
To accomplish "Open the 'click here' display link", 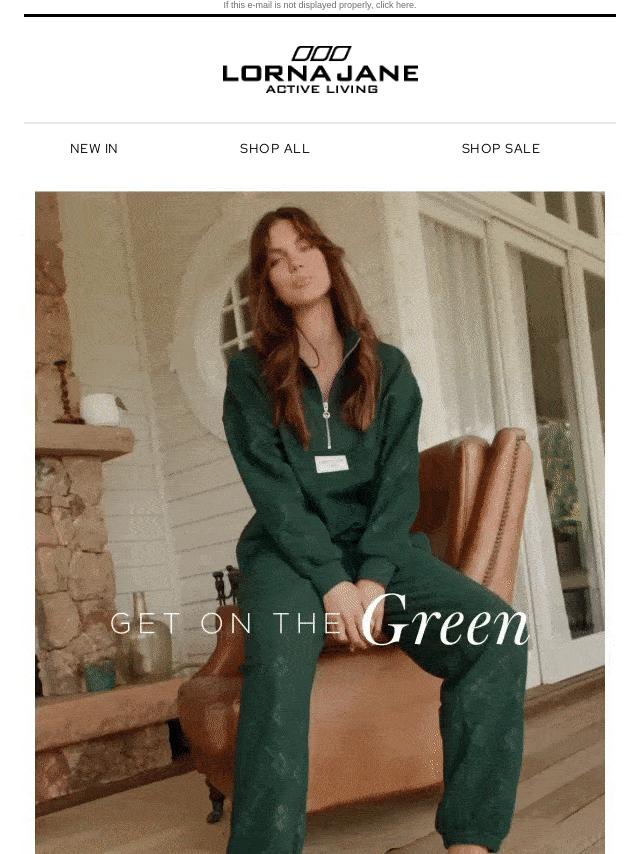I will pos(395,5).
